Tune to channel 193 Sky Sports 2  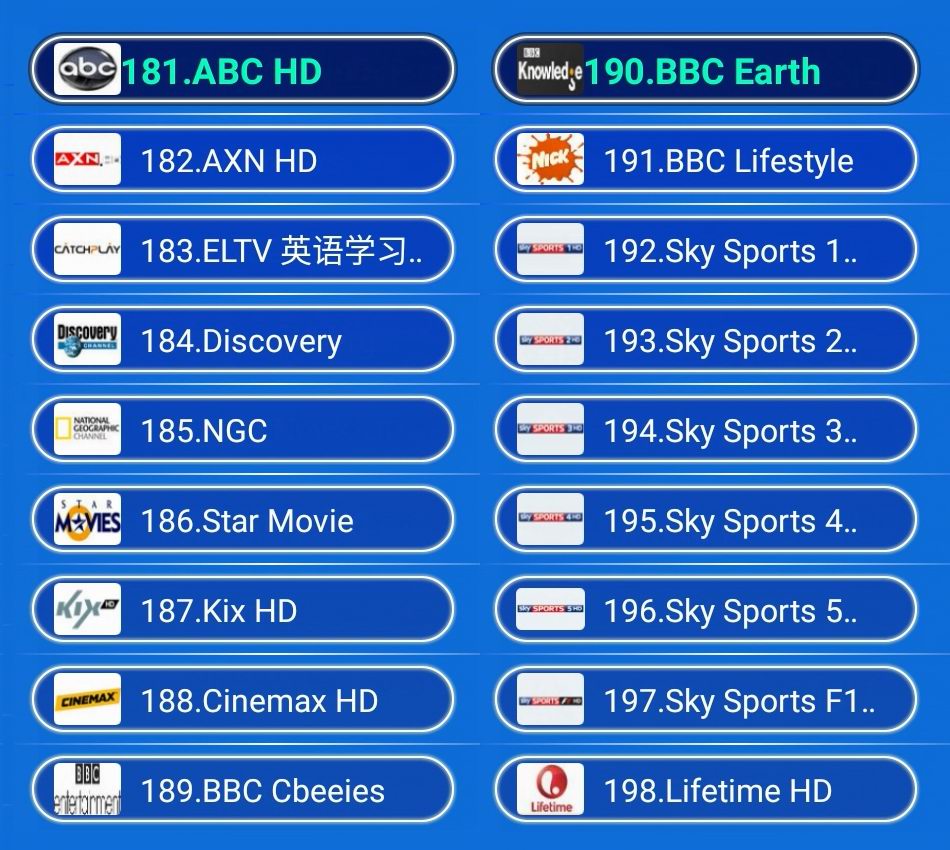coord(705,340)
